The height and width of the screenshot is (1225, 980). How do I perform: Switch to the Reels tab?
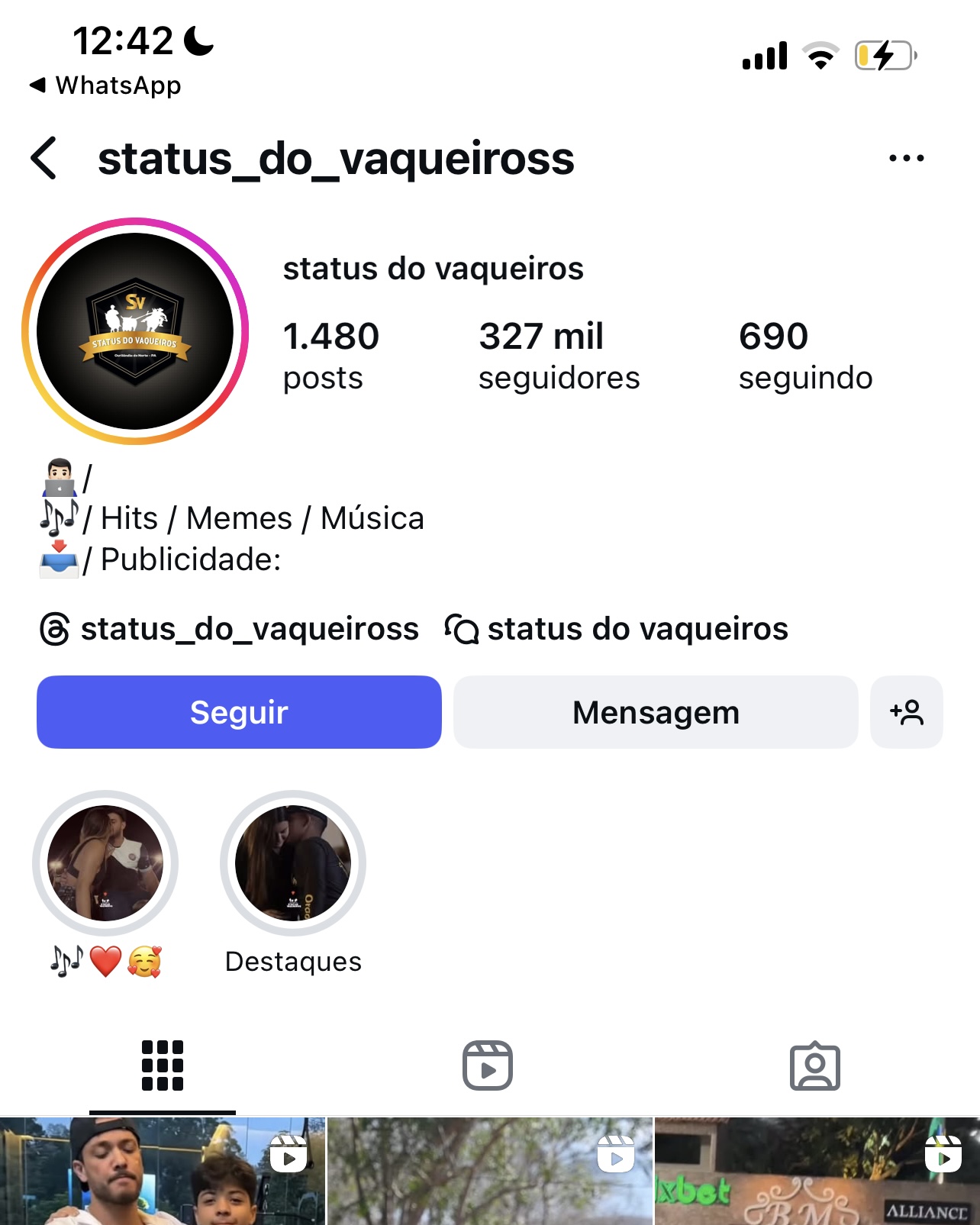point(488,1065)
